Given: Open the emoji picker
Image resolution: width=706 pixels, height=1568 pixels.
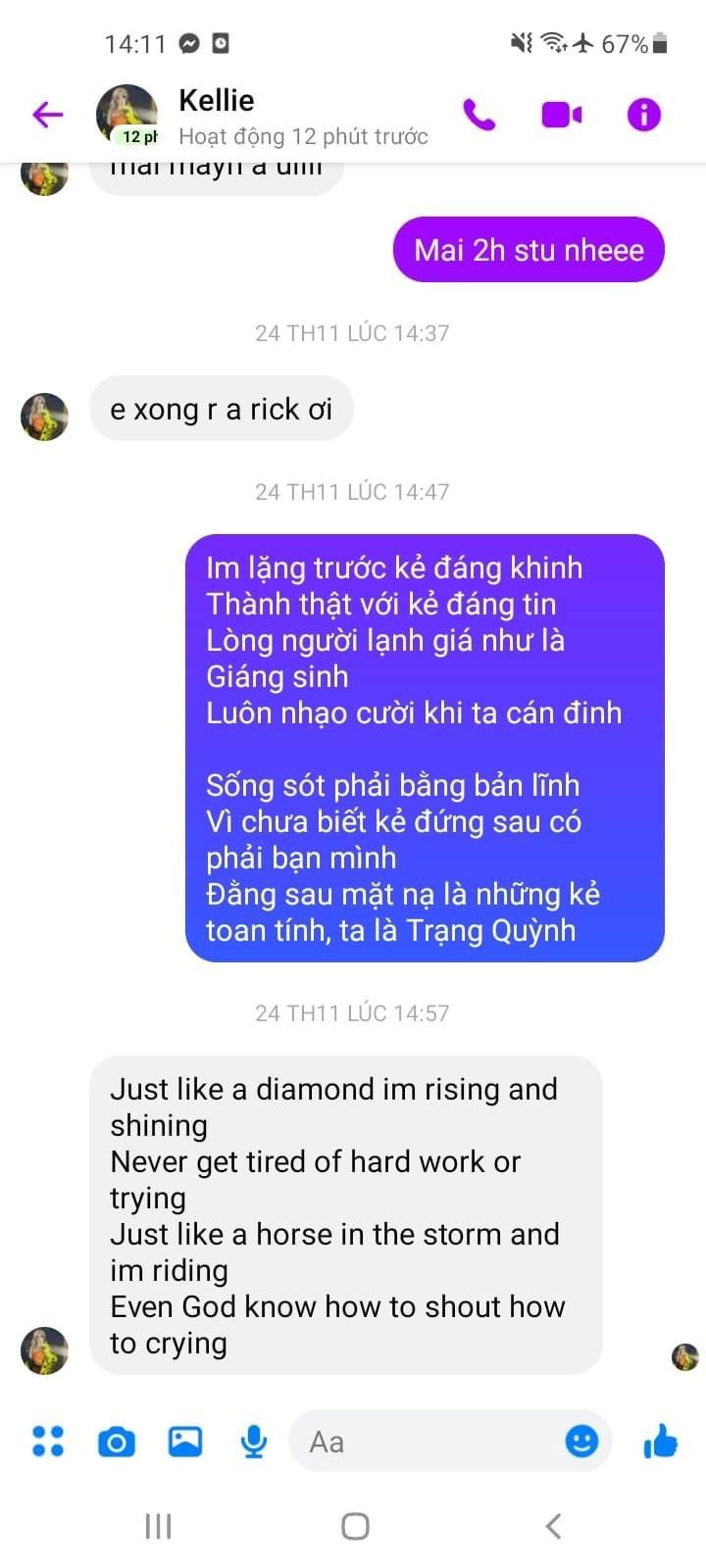Looking at the screenshot, I should point(581,1442).
